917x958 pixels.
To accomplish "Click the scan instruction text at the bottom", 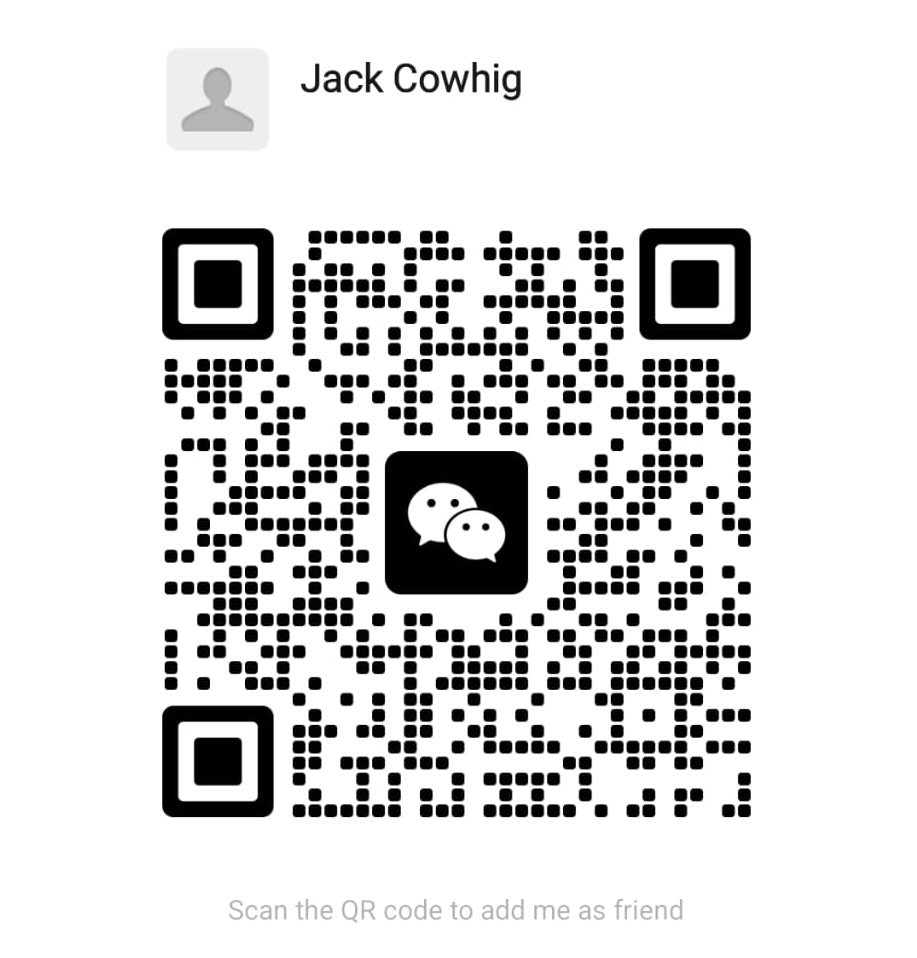I will point(456,910).
